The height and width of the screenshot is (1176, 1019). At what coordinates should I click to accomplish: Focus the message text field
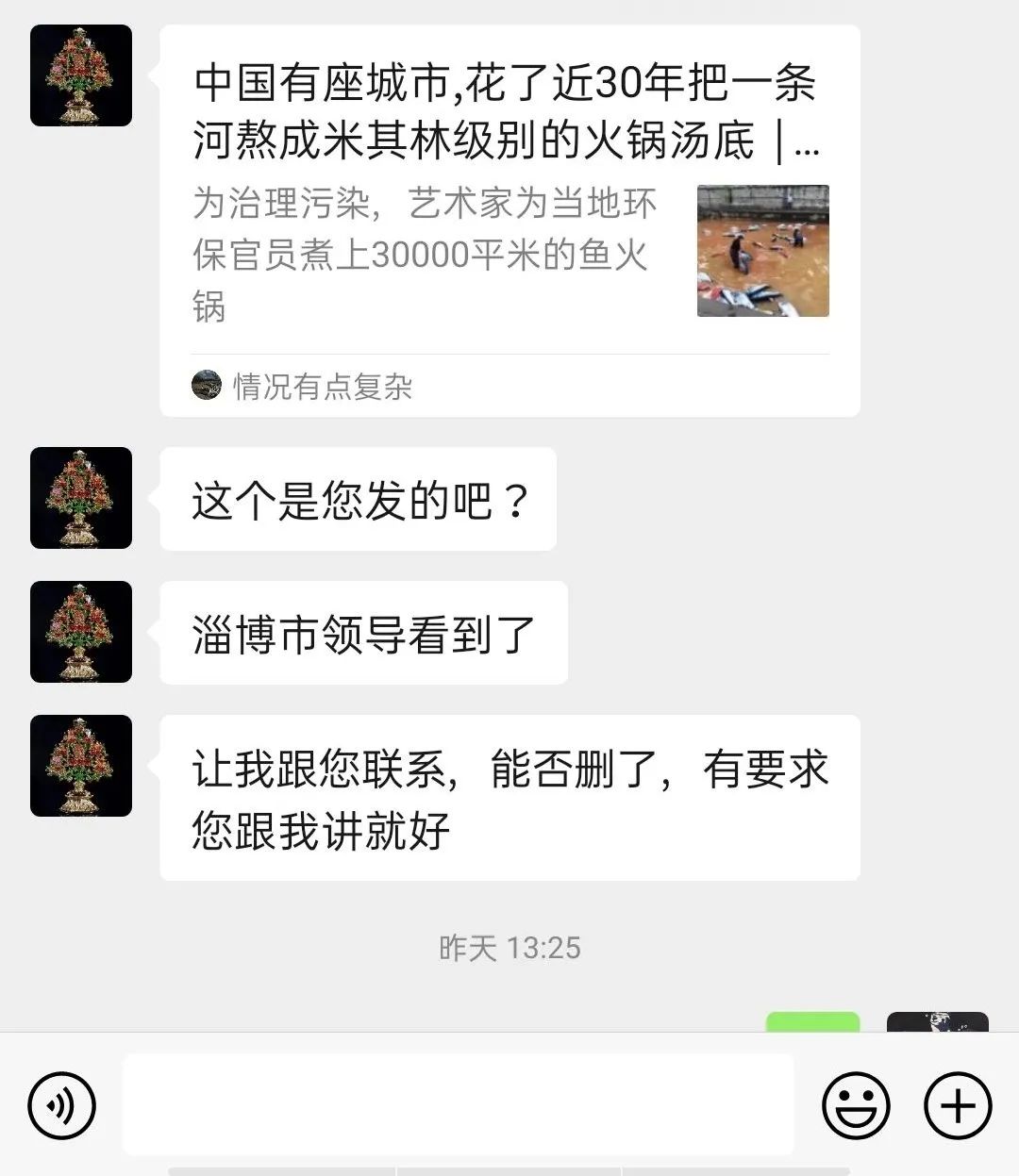coord(459,1104)
